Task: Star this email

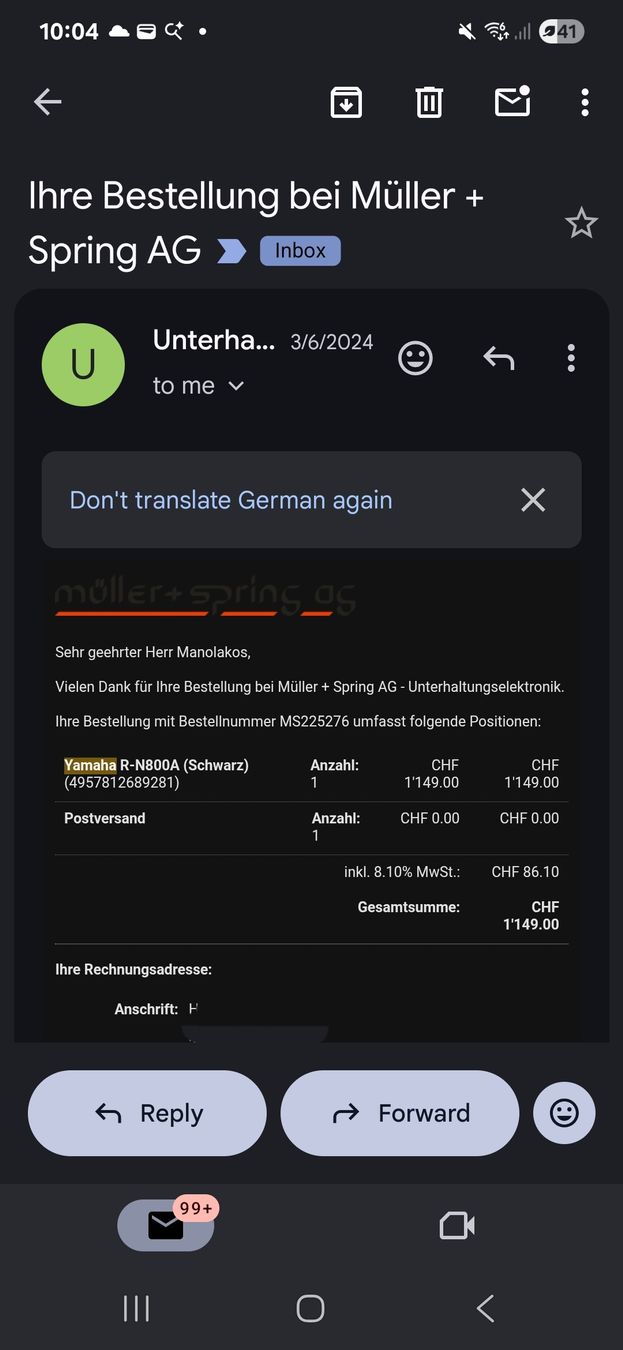Action: (x=581, y=223)
